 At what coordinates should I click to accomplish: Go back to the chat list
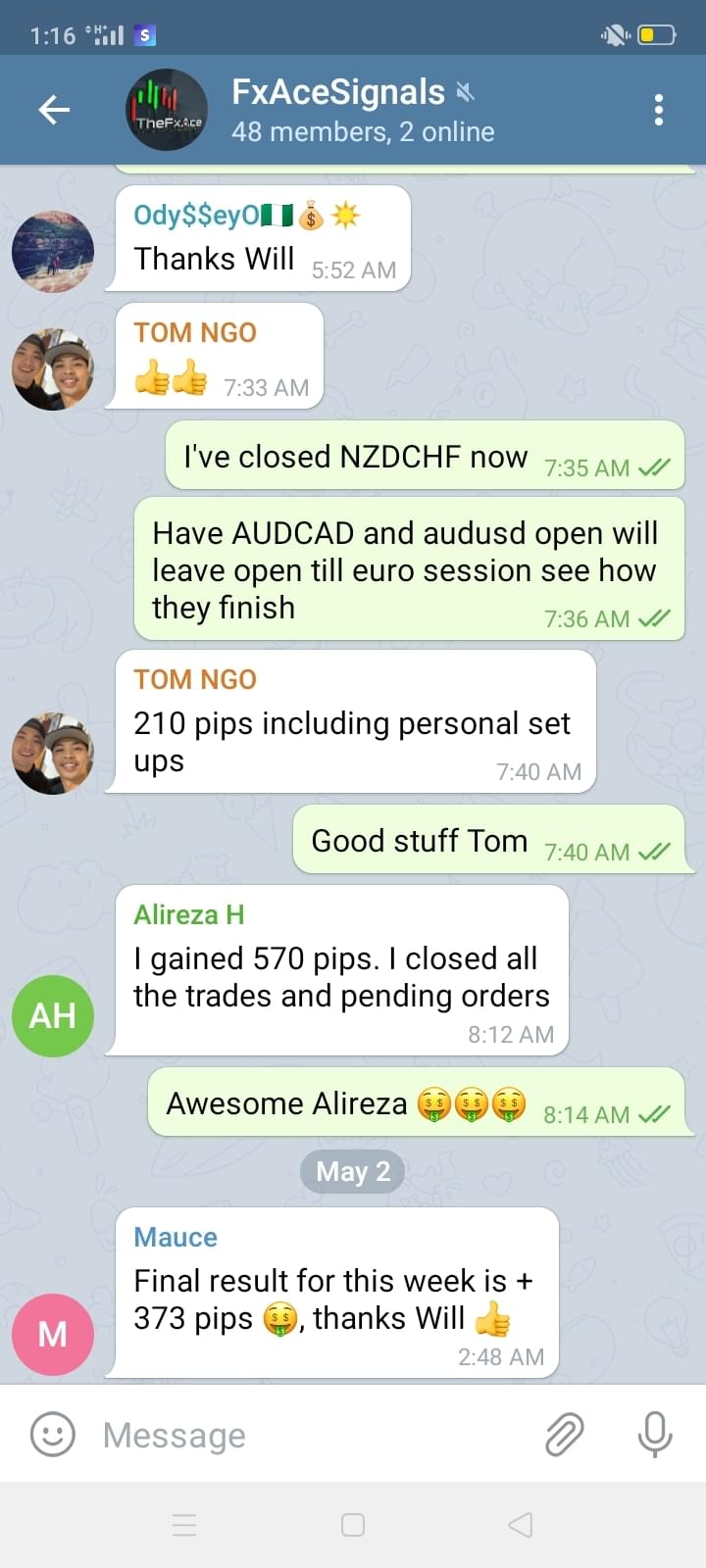point(54,110)
